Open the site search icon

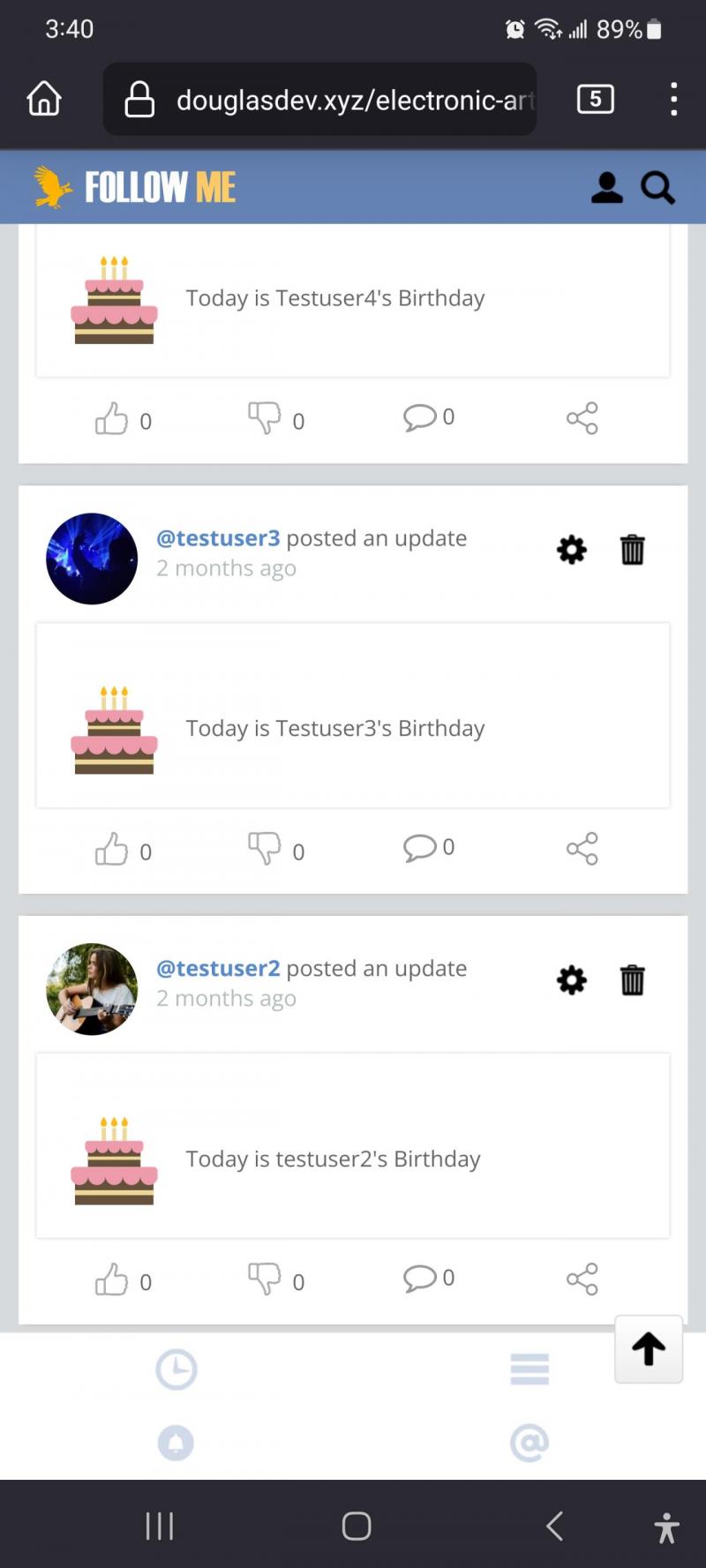[657, 187]
